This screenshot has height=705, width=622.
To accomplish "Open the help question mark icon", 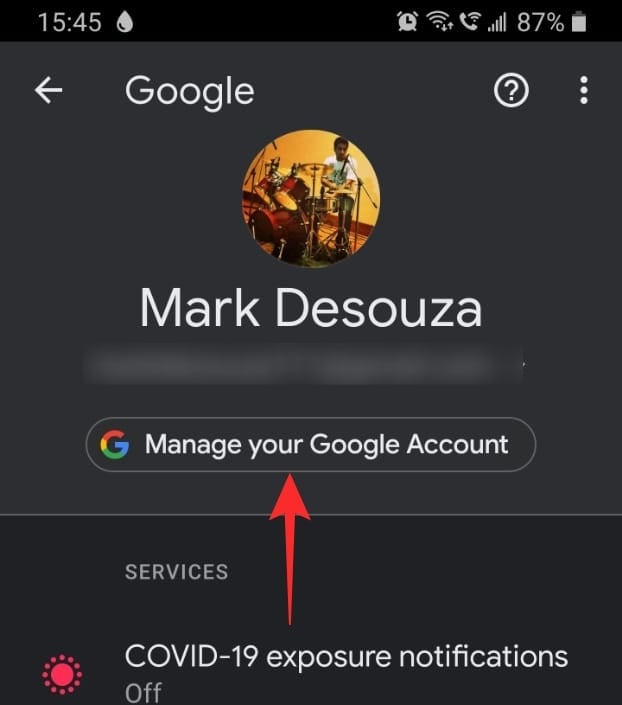I will [511, 91].
